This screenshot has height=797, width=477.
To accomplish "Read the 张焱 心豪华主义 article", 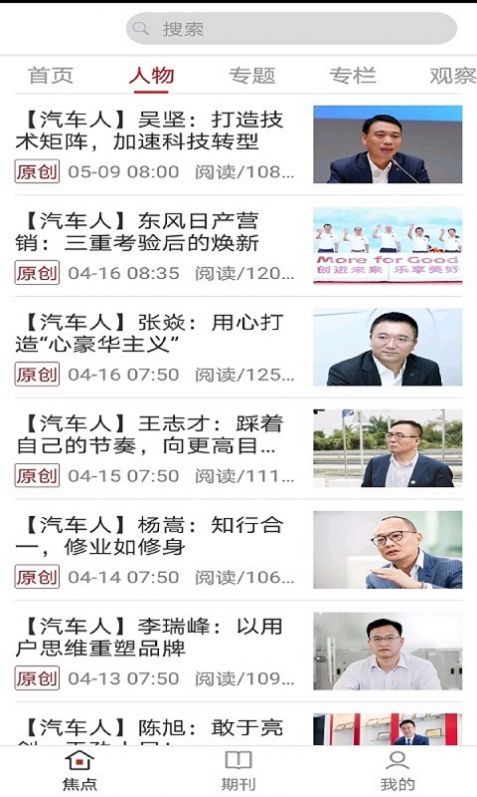I will (238, 348).
